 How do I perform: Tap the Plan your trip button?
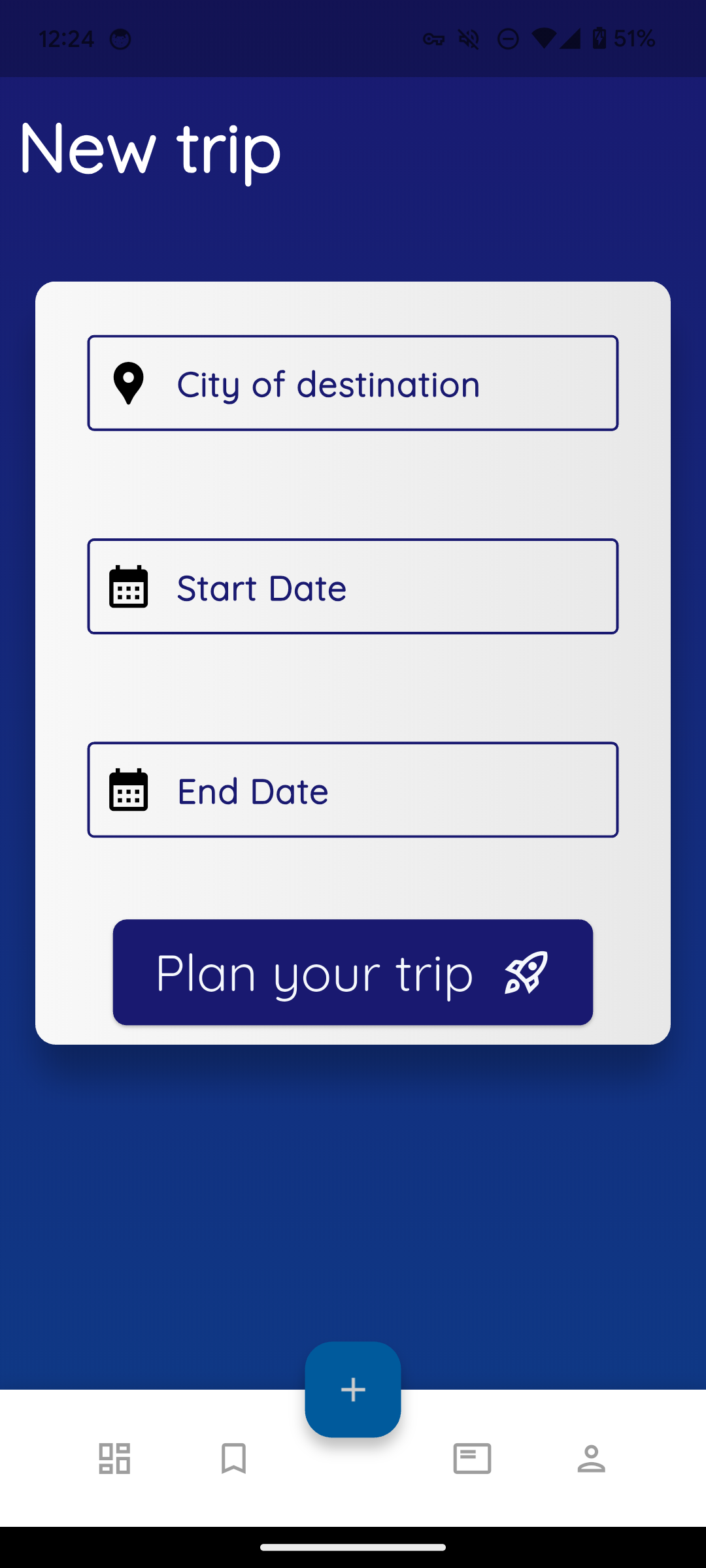(353, 972)
